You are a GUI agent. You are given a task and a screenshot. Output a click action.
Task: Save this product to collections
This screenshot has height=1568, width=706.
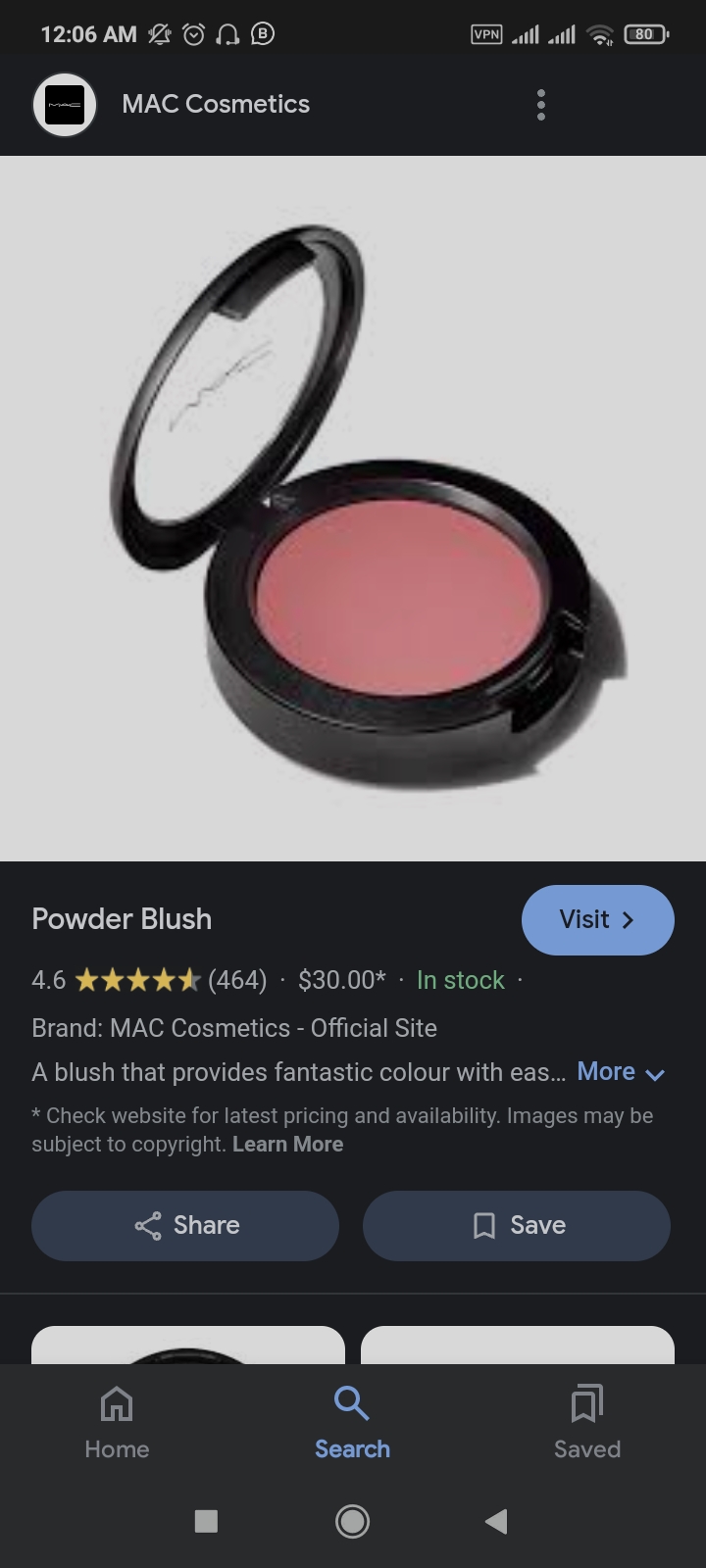(516, 1225)
